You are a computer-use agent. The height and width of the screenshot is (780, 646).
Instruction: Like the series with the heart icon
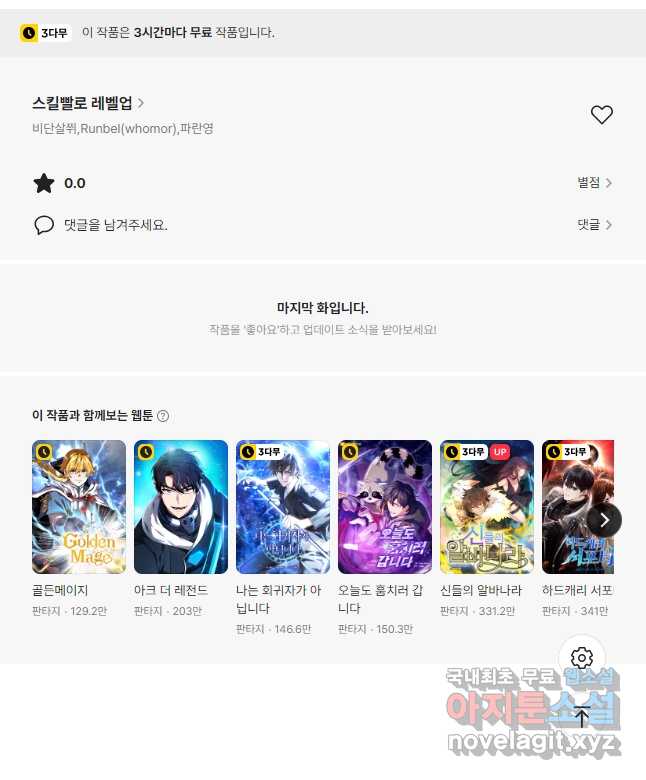pos(601,115)
